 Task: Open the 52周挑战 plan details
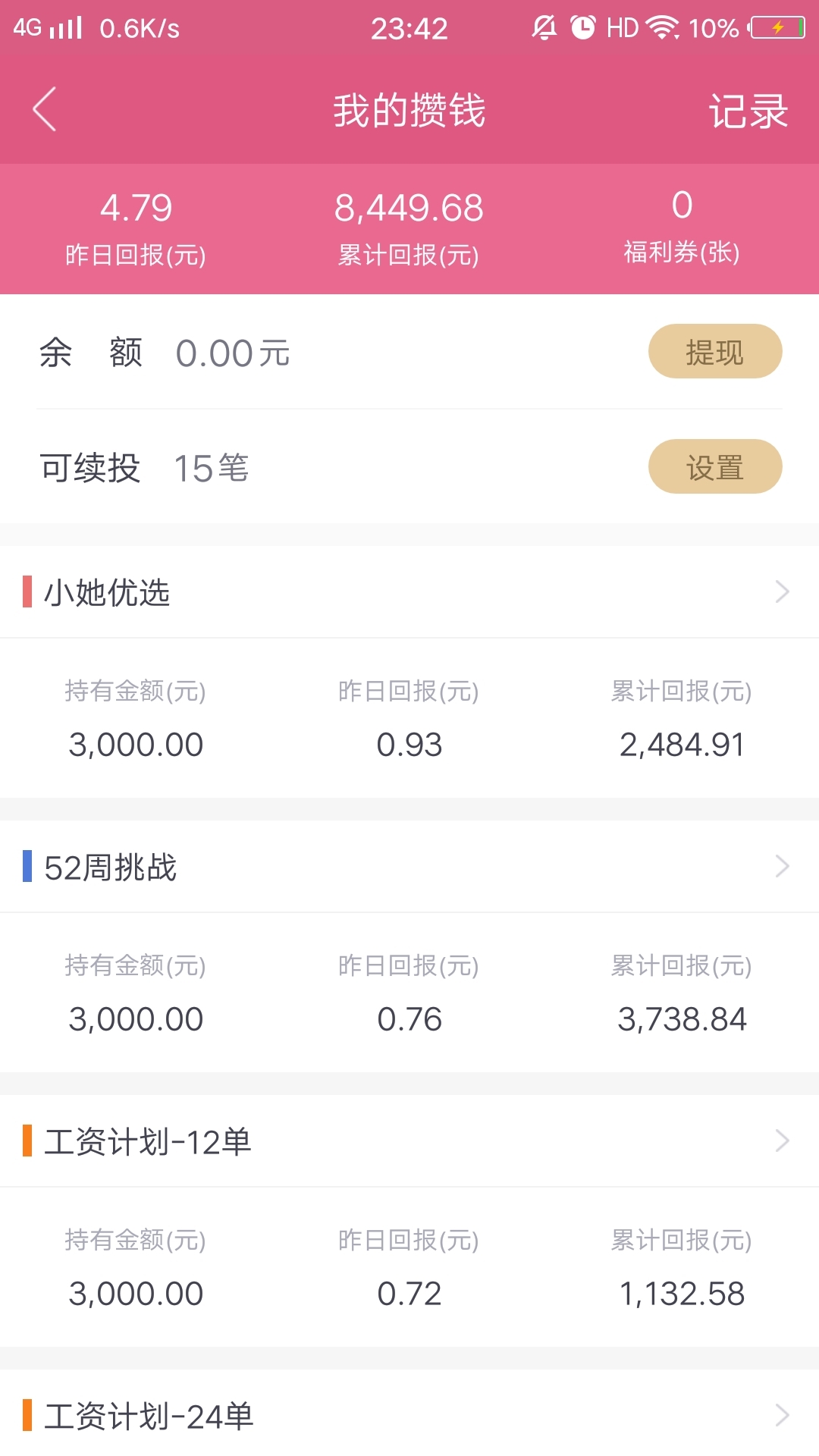pos(409,867)
